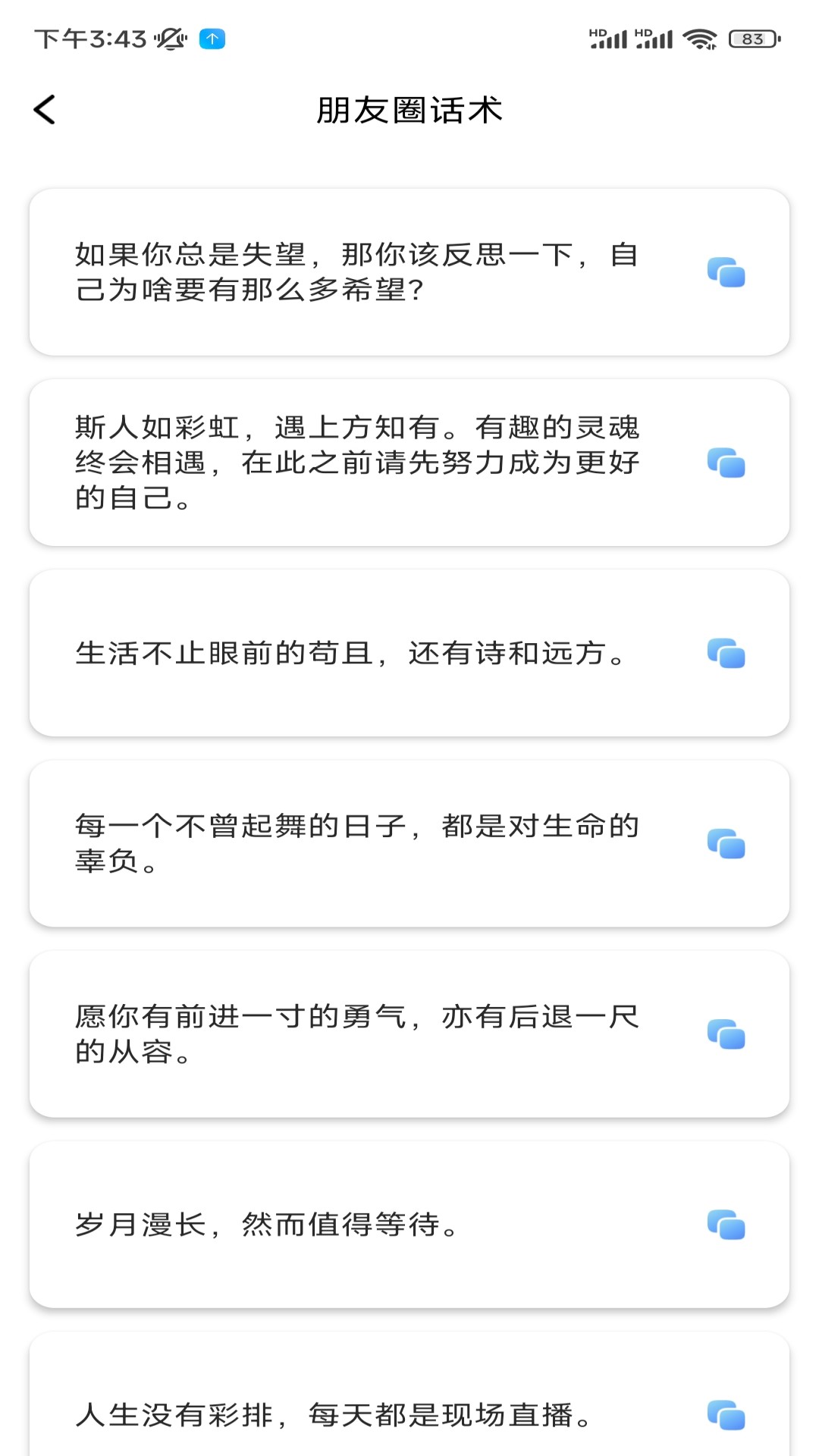Copy the 每一个不曾起舞的日子 quote
The image size is (819, 1456).
pos(726,843)
